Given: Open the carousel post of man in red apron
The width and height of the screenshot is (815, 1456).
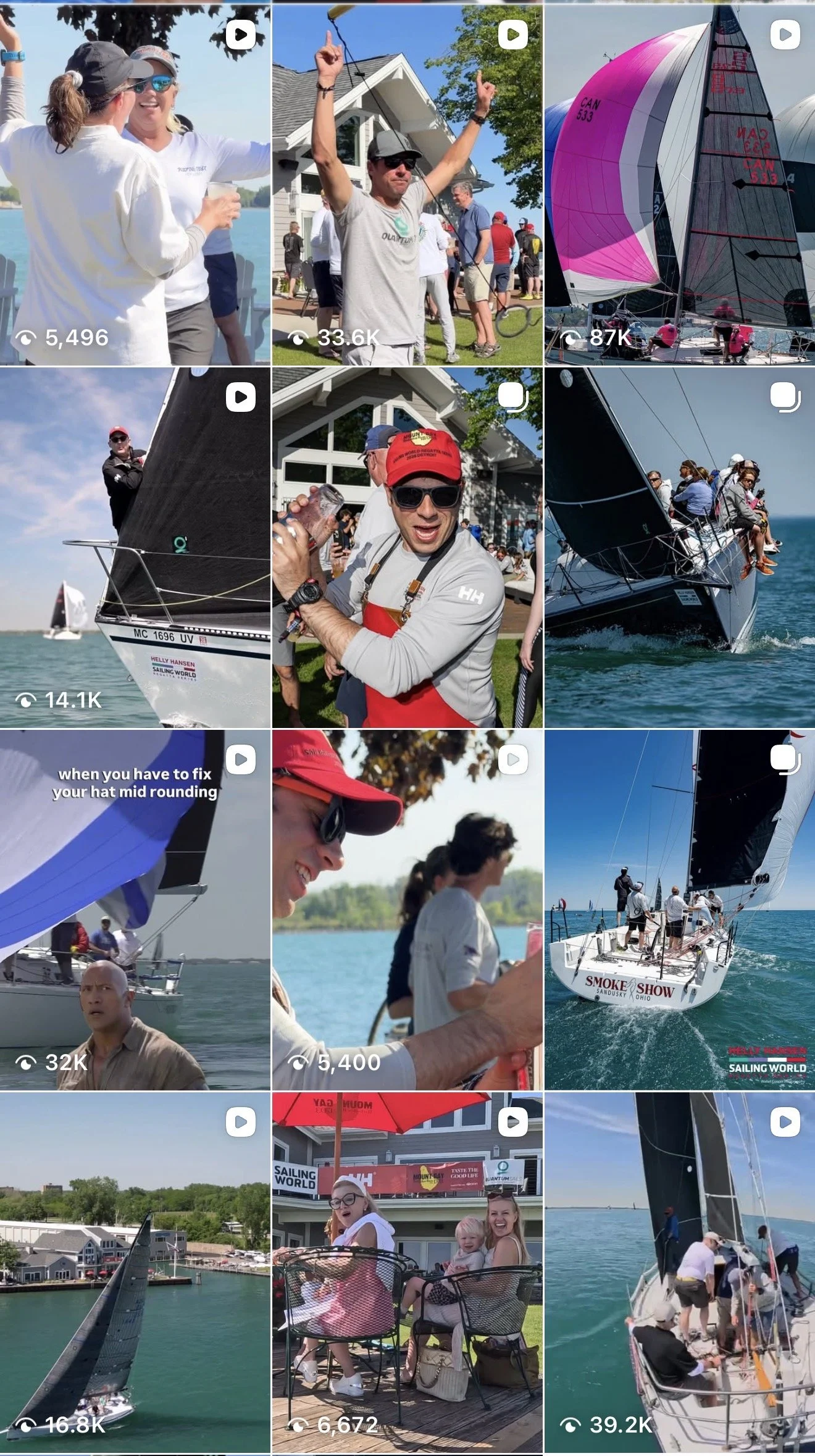Looking at the screenshot, I should [x=407, y=547].
